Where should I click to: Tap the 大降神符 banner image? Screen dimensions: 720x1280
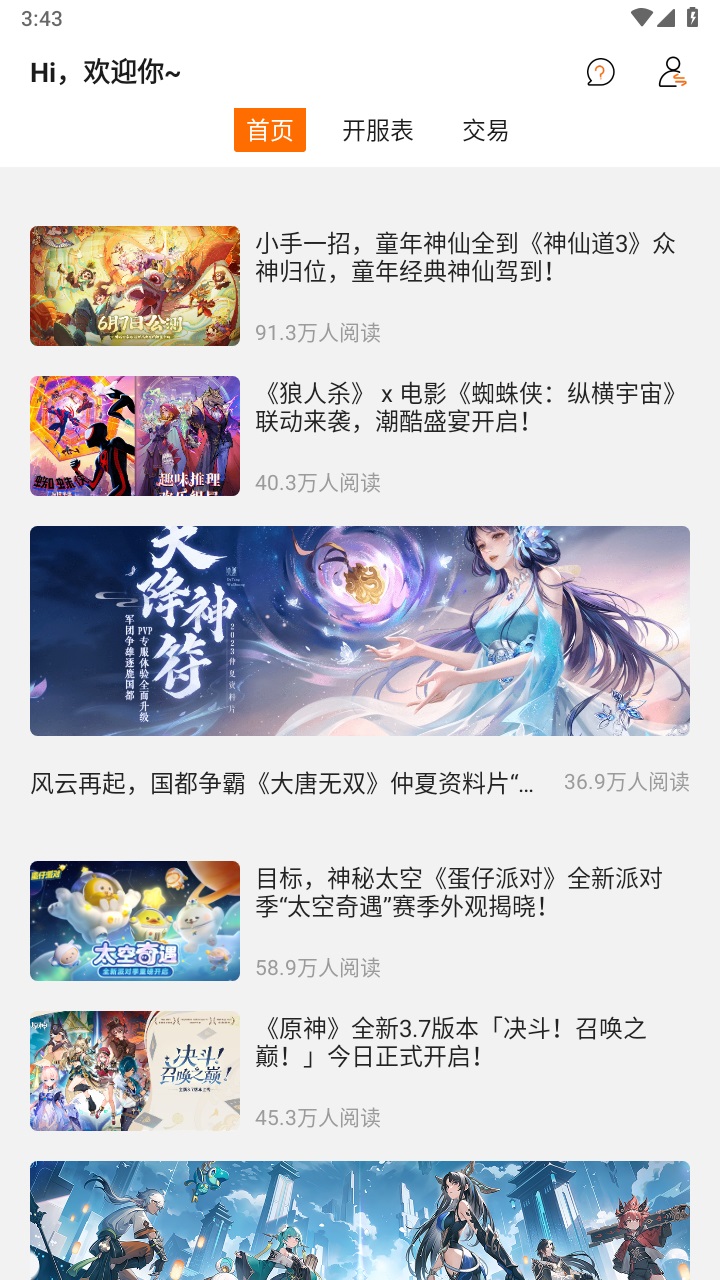click(360, 630)
